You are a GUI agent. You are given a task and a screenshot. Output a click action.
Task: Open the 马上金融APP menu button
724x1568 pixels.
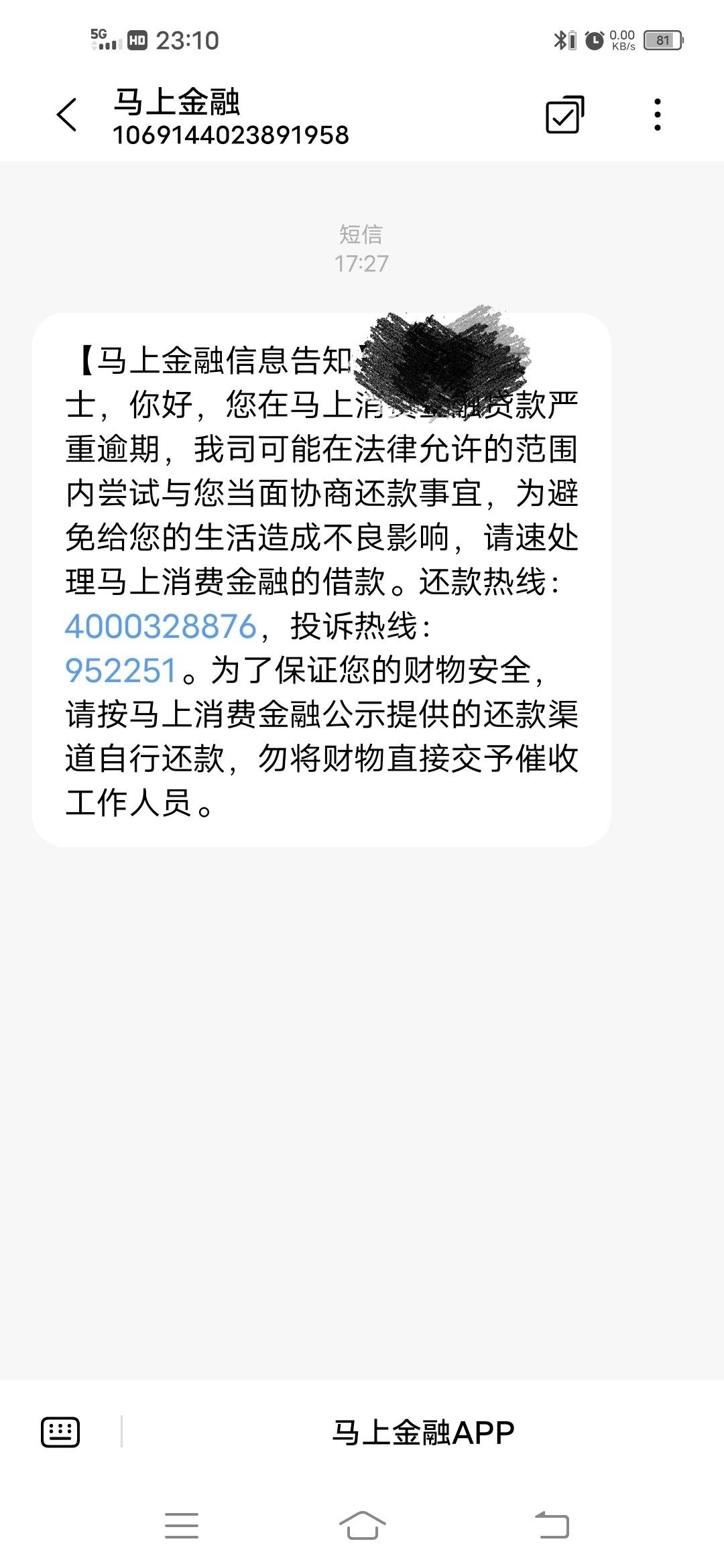(x=423, y=1433)
